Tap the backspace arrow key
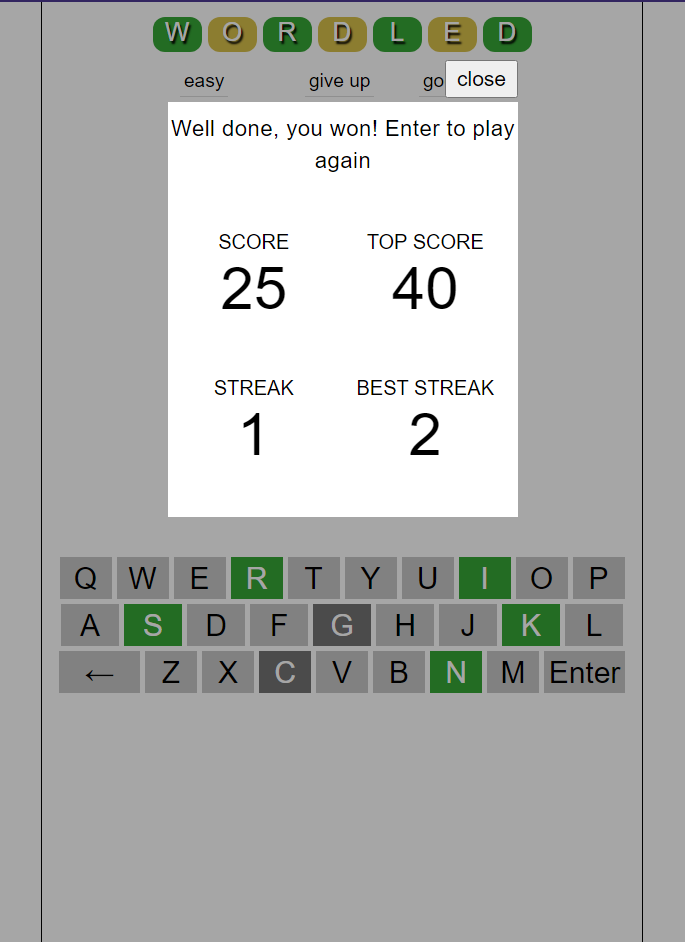 click(x=99, y=672)
